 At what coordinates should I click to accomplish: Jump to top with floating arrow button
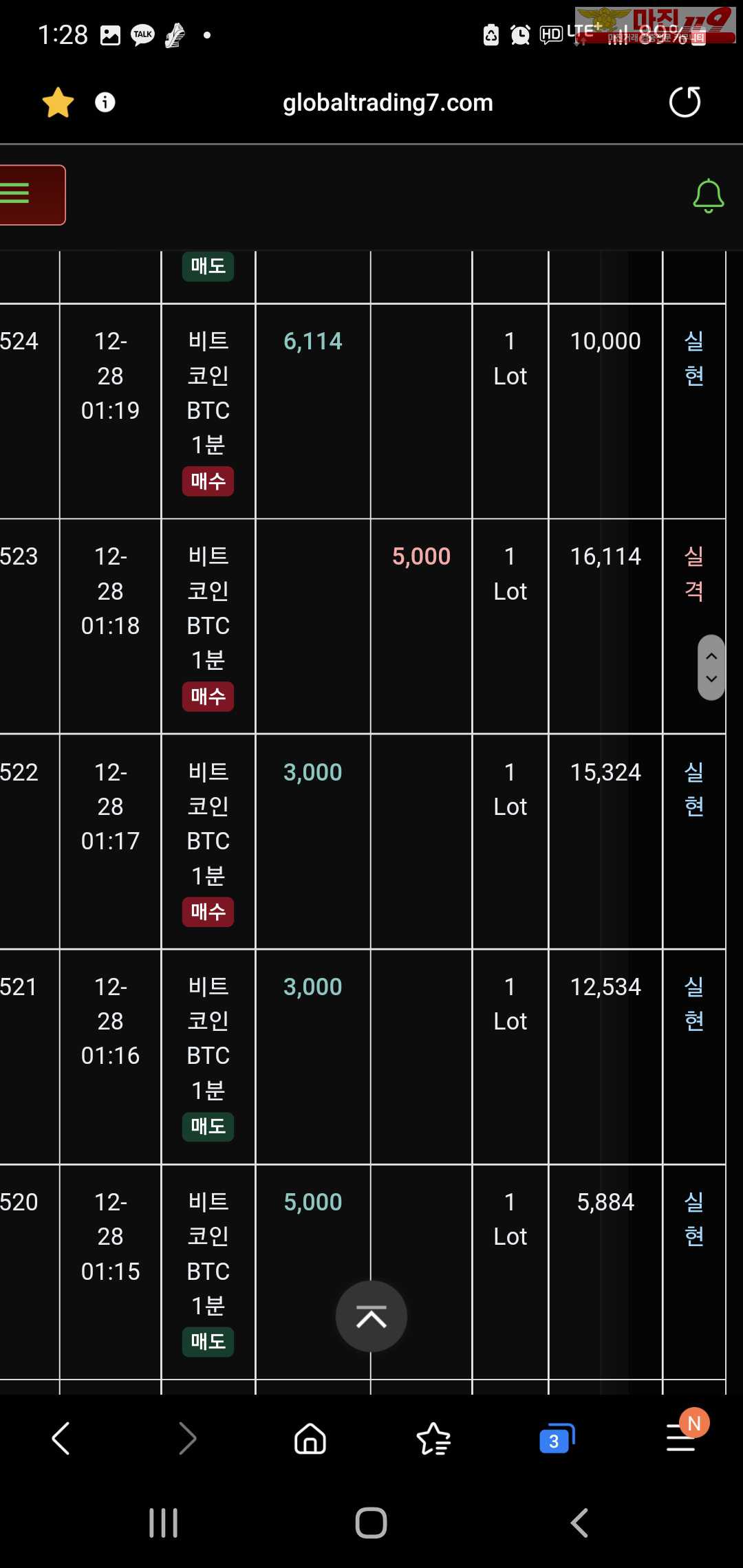[x=371, y=1316]
